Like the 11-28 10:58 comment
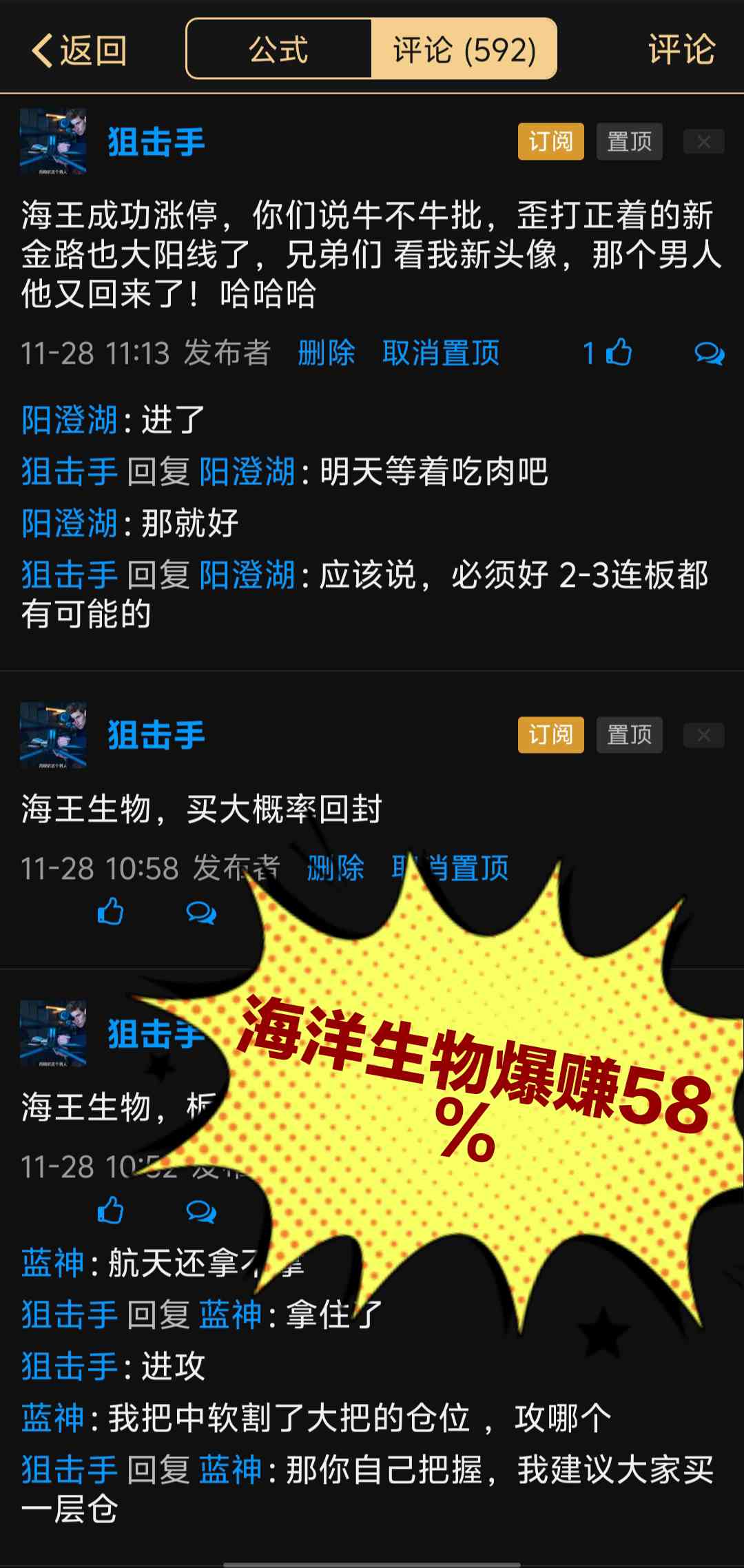Viewport: 744px width, 1568px height. (x=110, y=912)
